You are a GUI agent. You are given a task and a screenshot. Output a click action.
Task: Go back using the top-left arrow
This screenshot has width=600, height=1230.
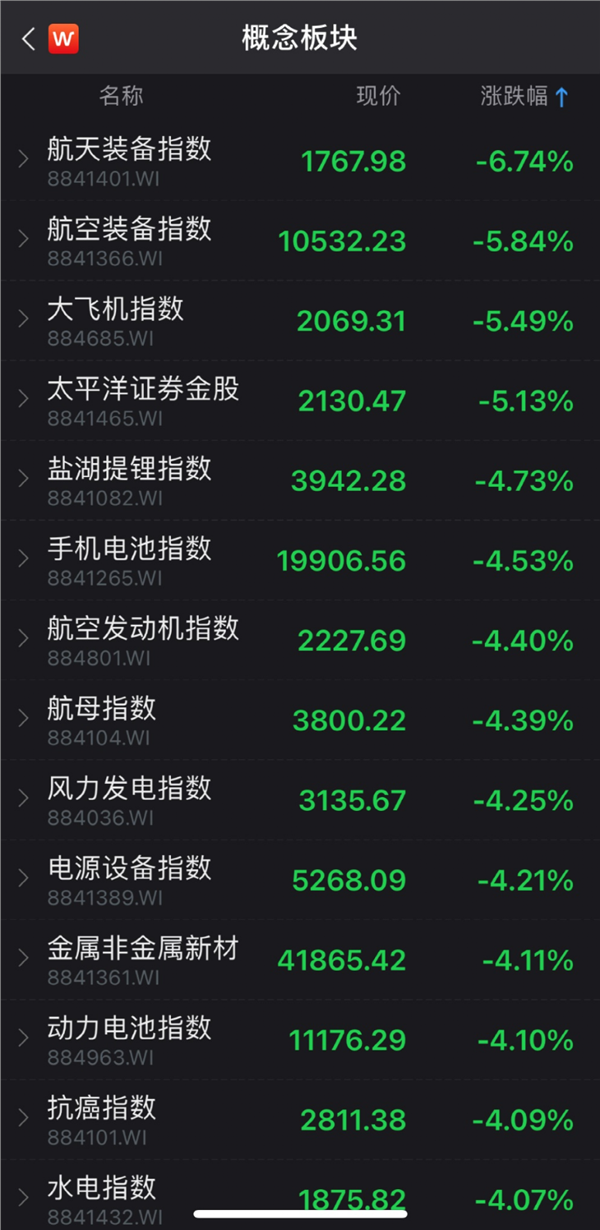click(x=28, y=39)
